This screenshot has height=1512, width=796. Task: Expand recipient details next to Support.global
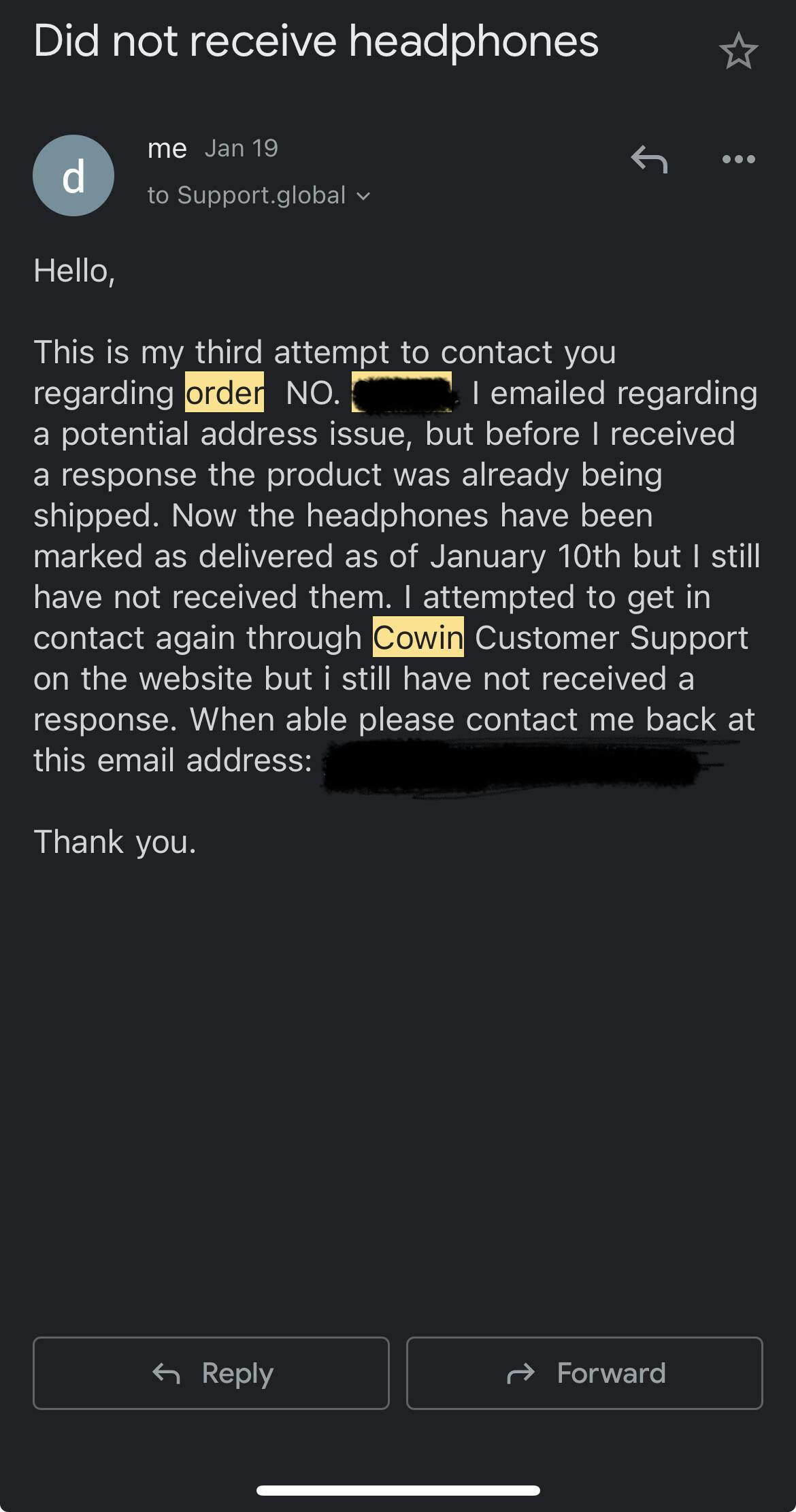(x=364, y=196)
